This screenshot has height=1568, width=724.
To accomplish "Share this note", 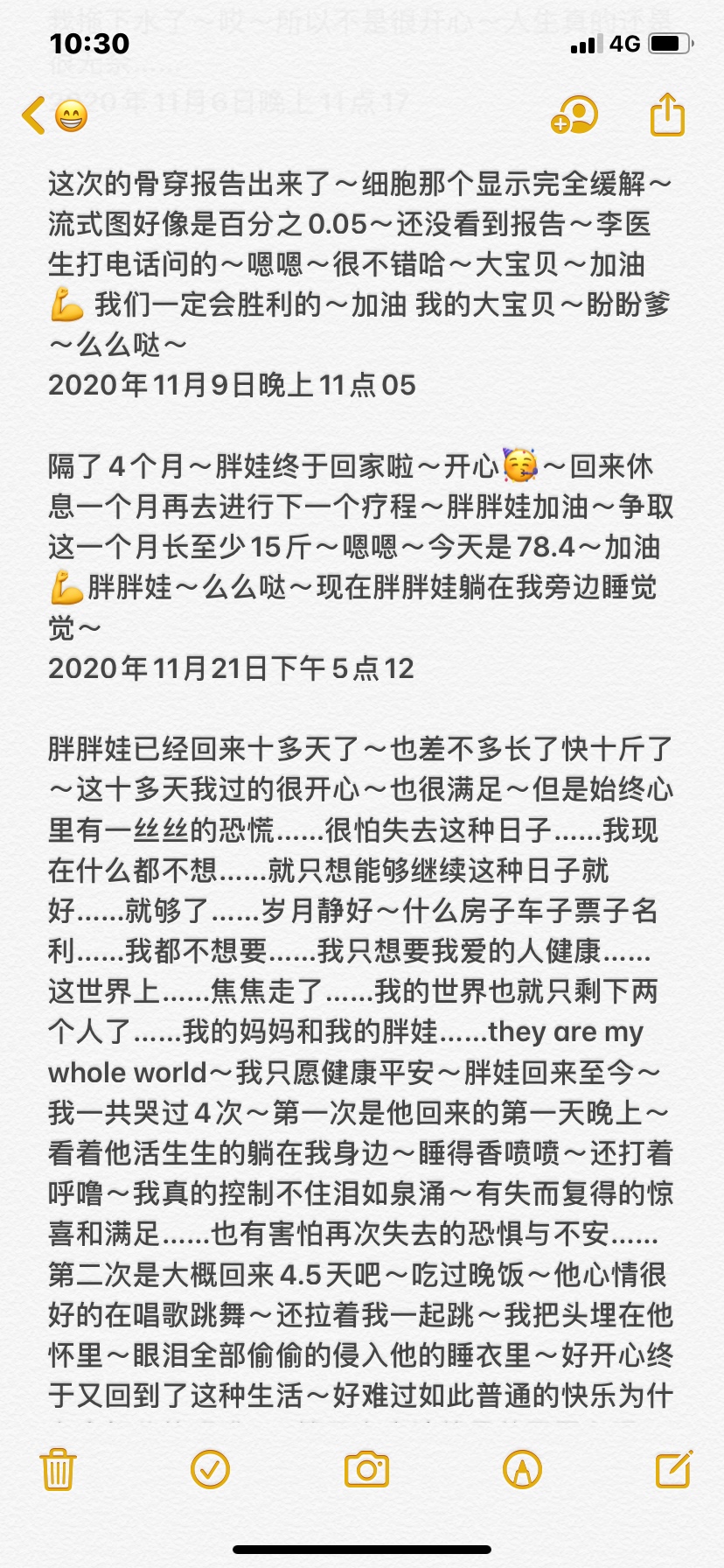I will pos(667,115).
